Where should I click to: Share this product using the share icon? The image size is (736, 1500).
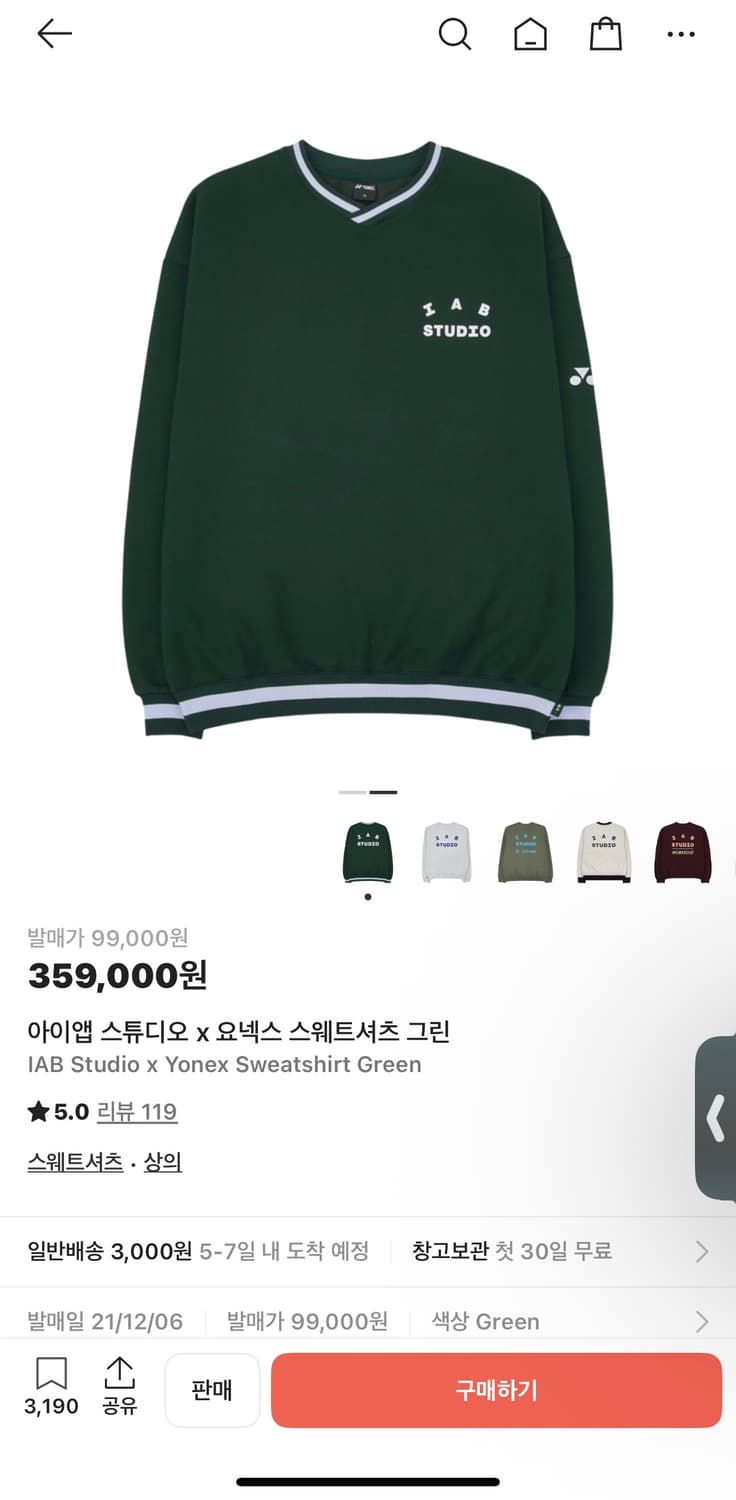pyautogui.click(x=120, y=1389)
